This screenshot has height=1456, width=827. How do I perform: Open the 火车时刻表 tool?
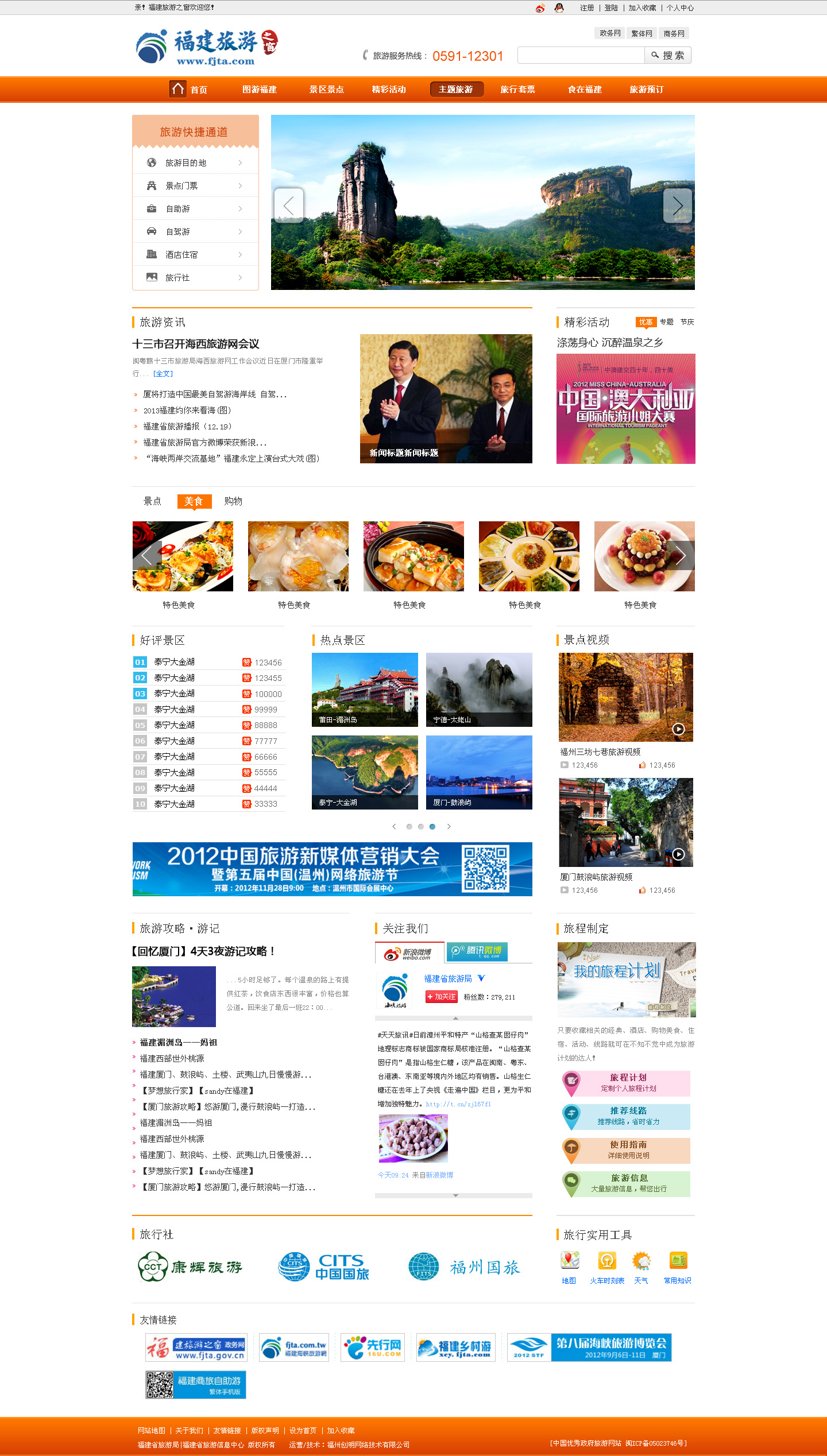pos(606,1268)
